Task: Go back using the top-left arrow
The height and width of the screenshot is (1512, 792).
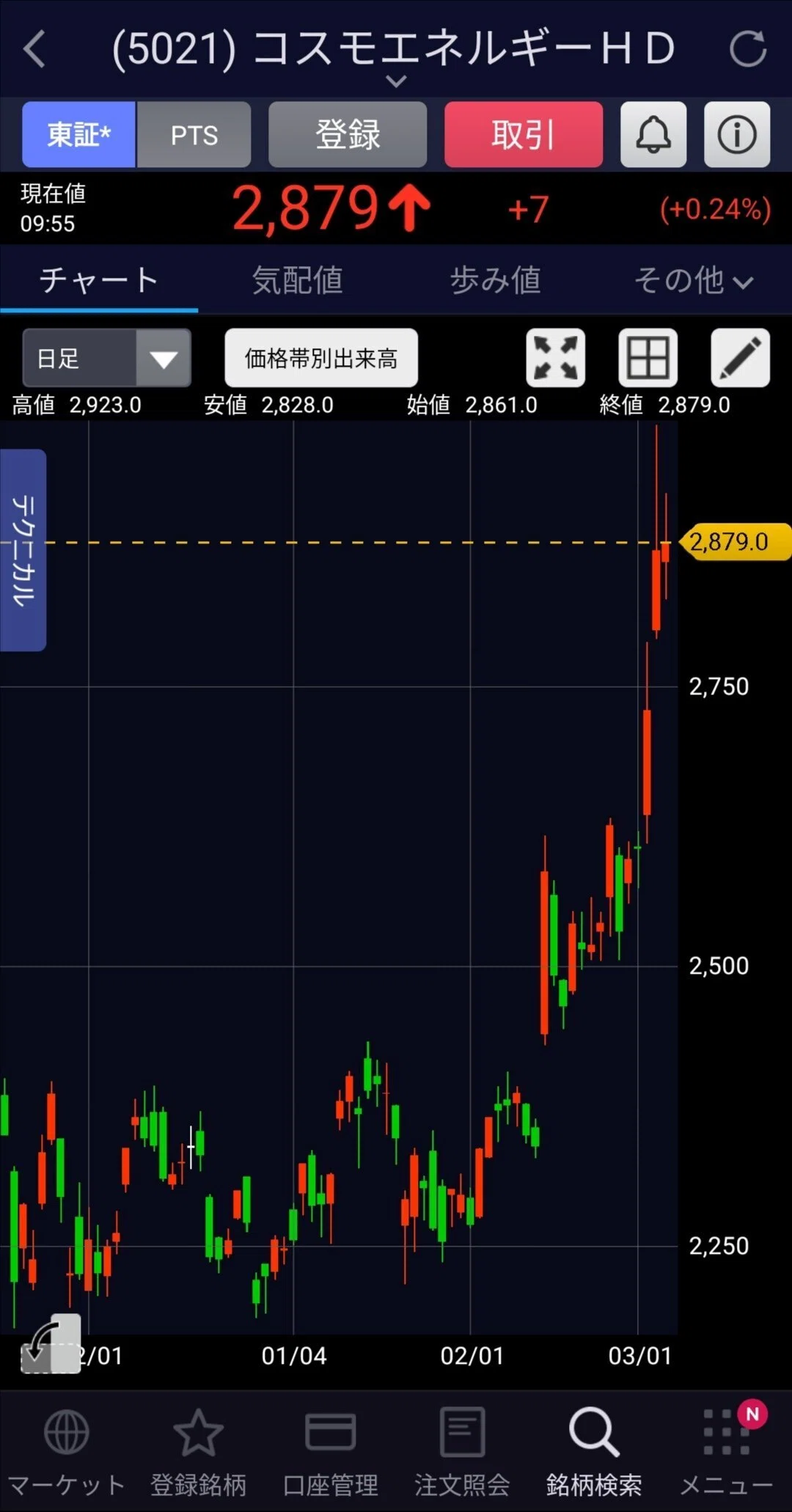Action: [34, 49]
